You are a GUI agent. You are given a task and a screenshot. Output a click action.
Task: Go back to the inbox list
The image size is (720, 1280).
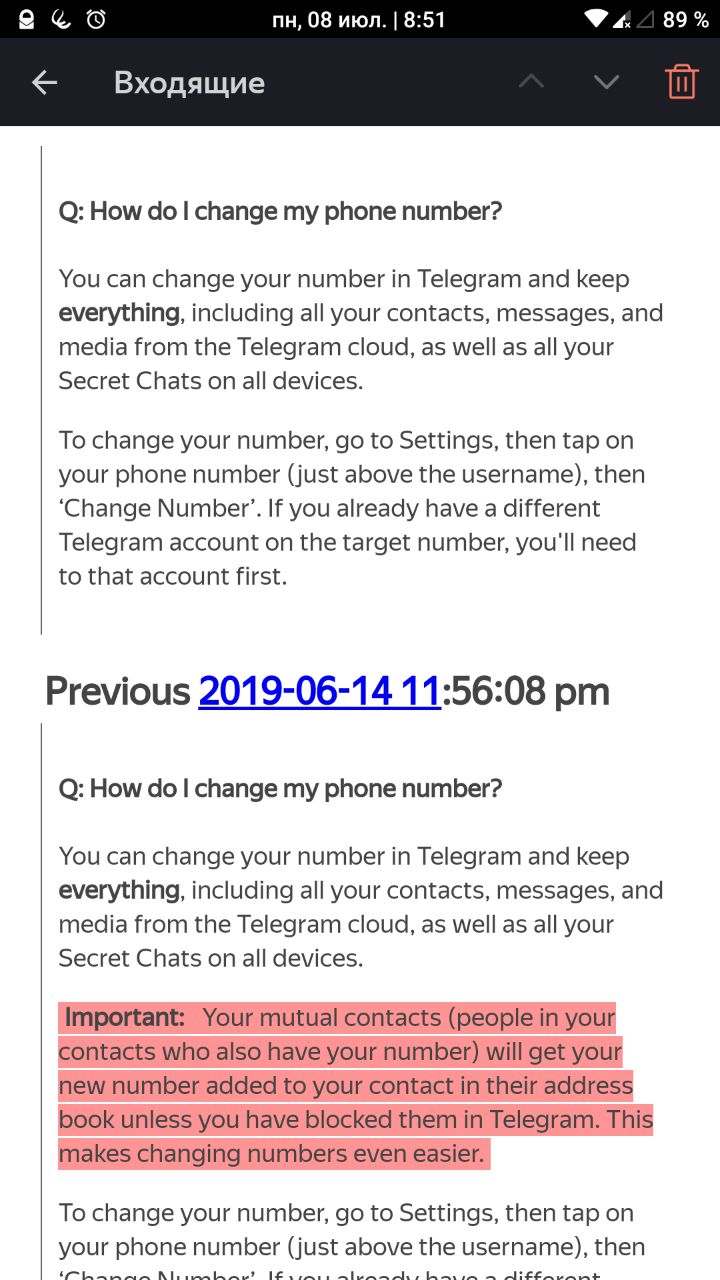point(44,83)
